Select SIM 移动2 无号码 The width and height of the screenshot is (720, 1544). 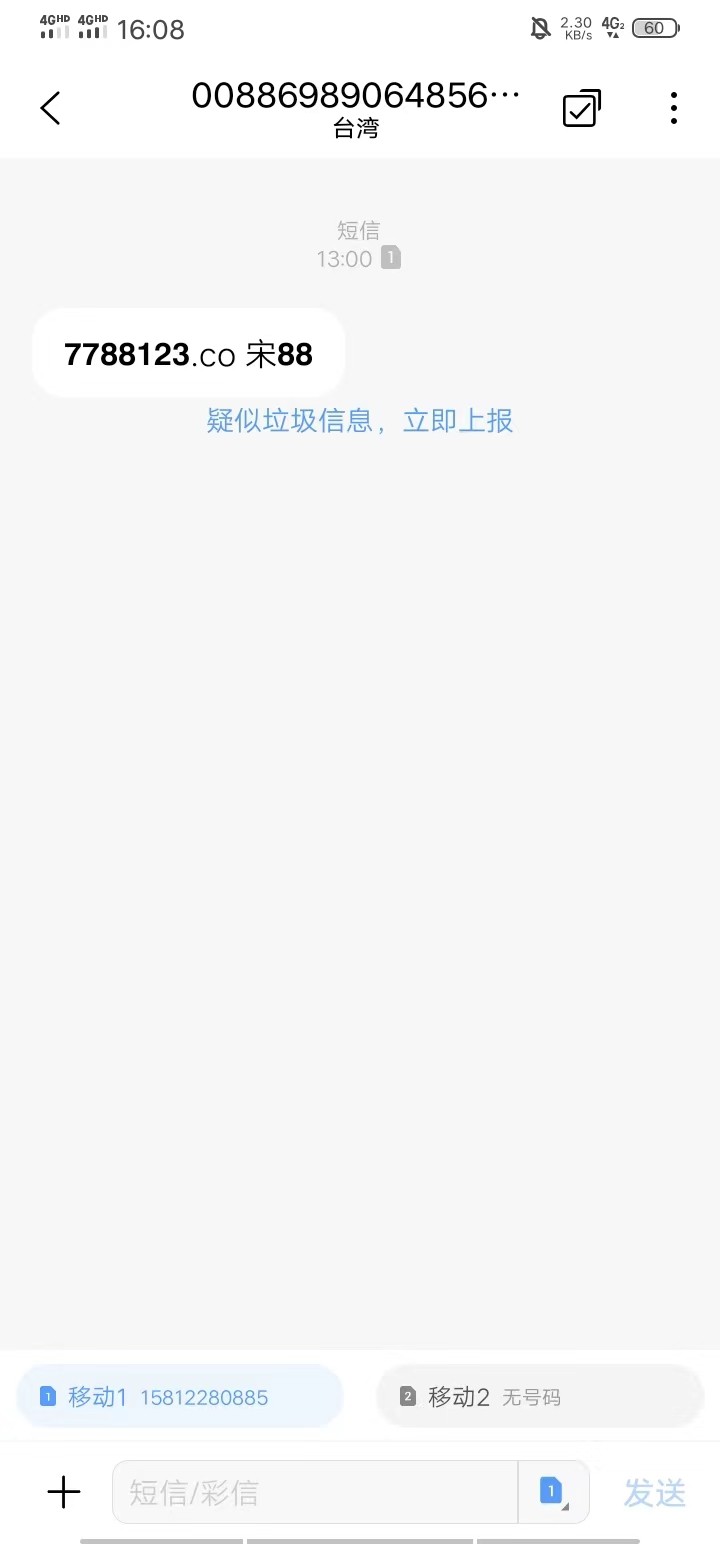(x=540, y=1397)
